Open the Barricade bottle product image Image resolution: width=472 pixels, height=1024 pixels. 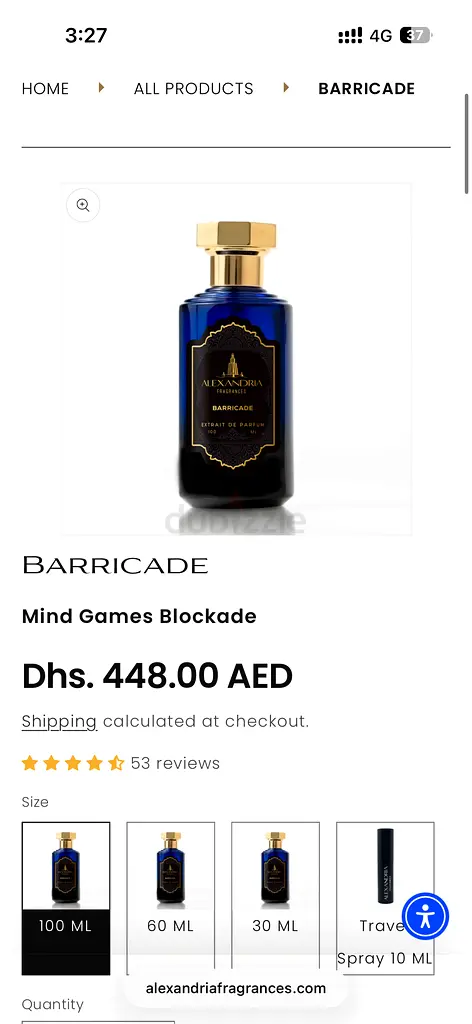[x=236, y=359]
